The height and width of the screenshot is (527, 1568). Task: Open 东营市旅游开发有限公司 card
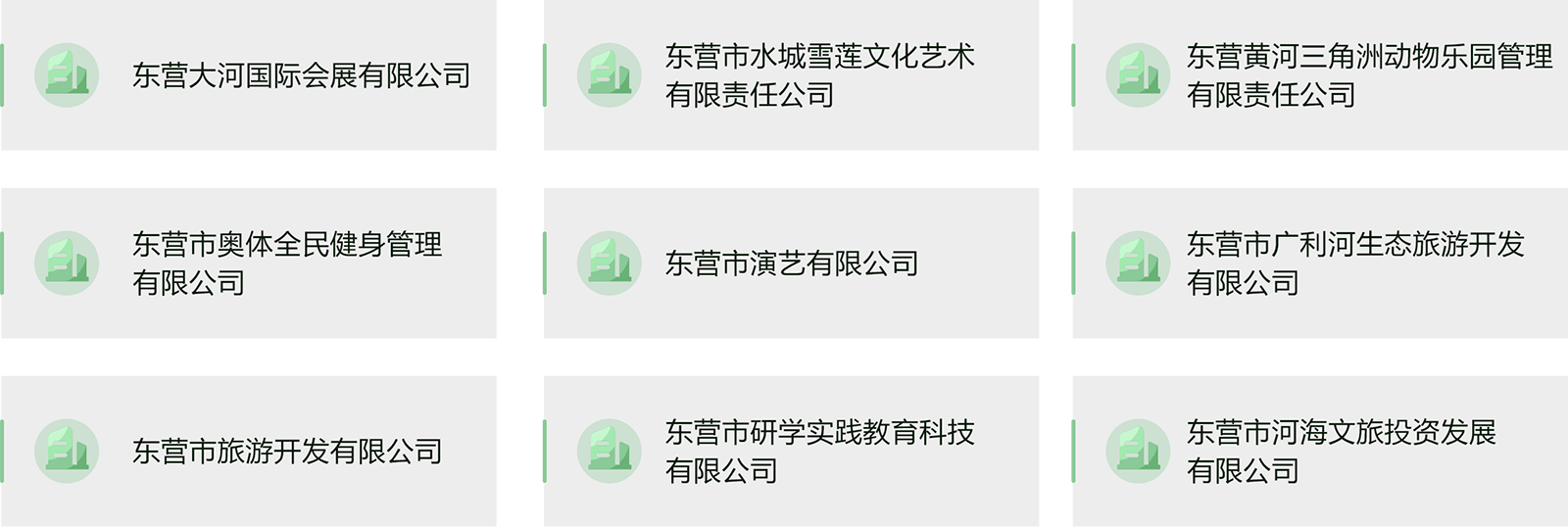point(286,452)
